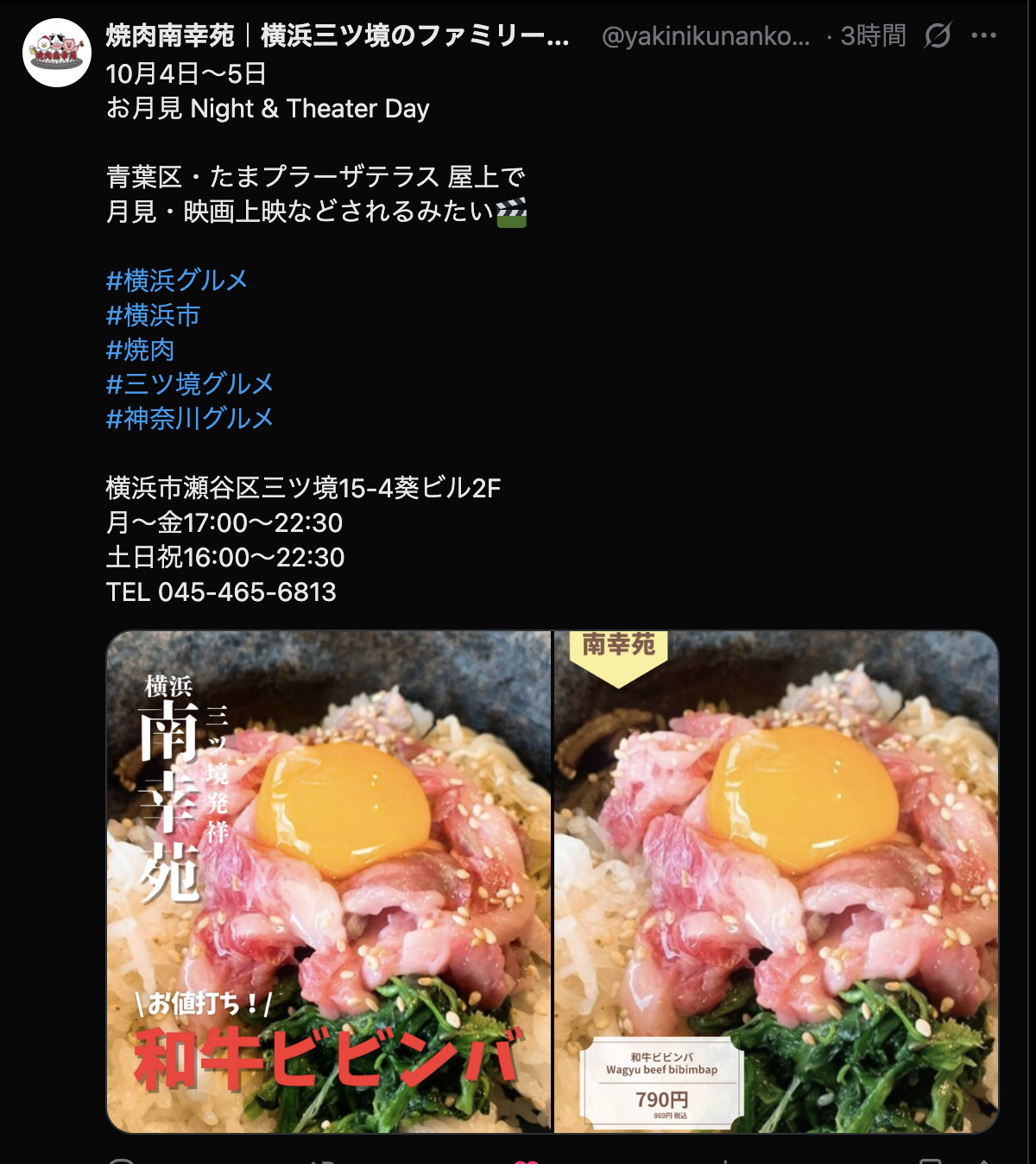Open the #横浜グルメ hashtag

pos(177,281)
